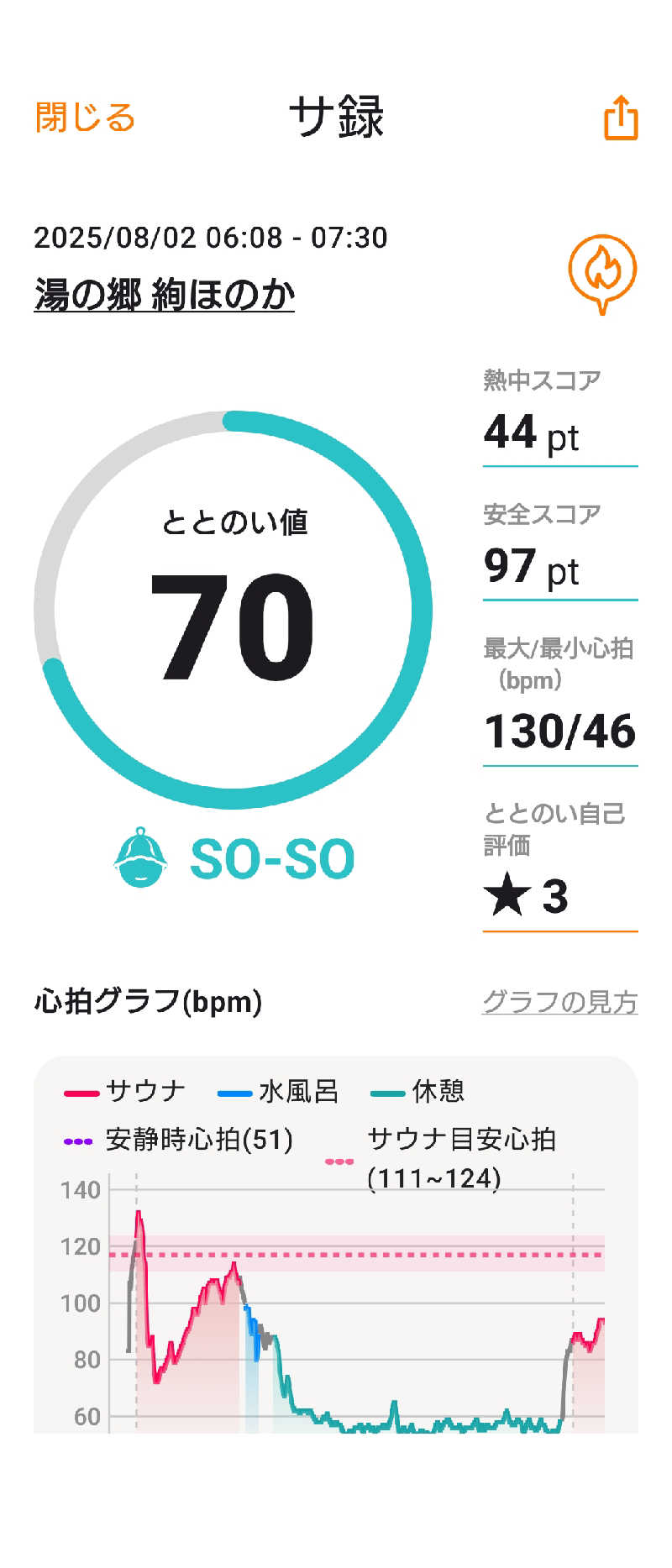Open the グラフの見方 graph guide
The height and width of the screenshot is (1568, 672).
pyautogui.click(x=559, y=1001)
